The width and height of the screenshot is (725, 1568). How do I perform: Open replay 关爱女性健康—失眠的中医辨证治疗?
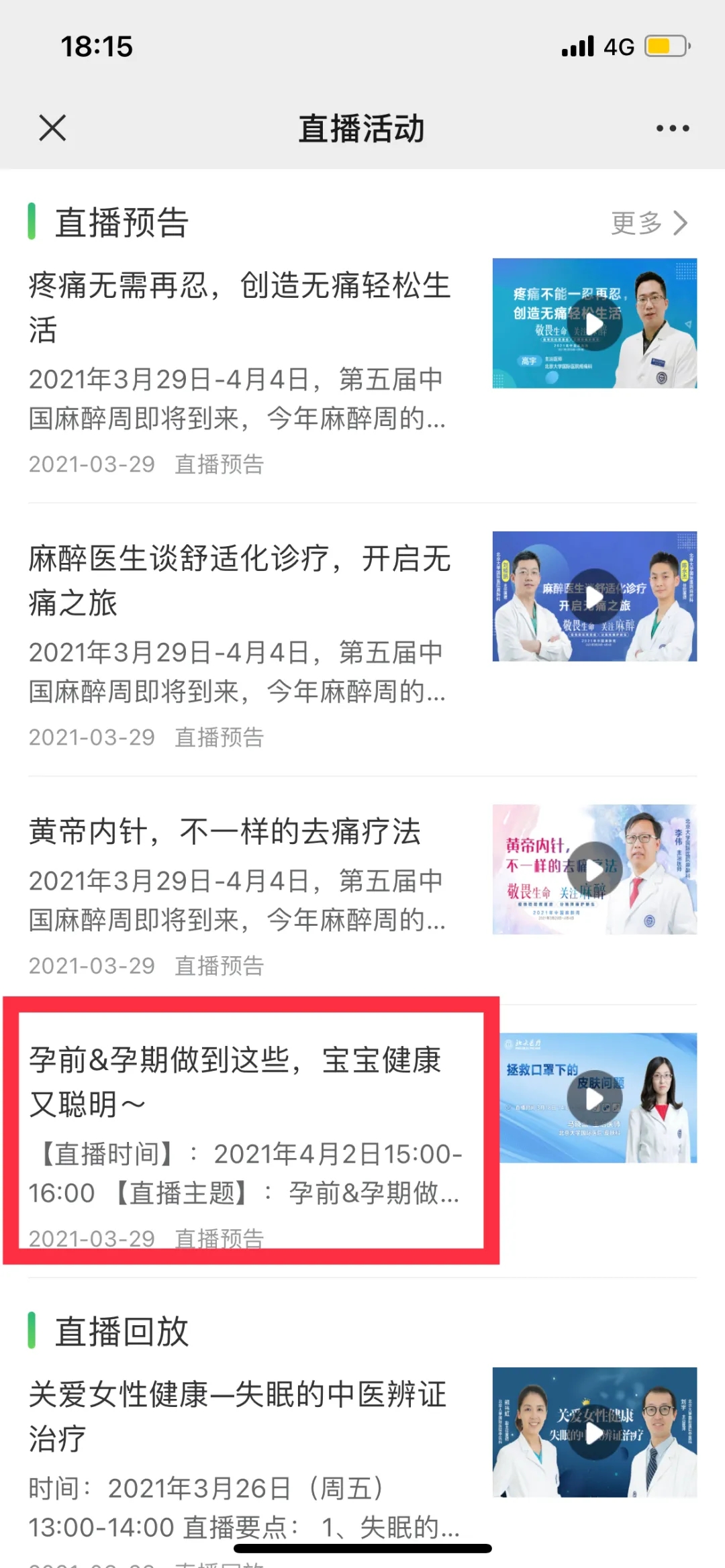click(238, 1416)
